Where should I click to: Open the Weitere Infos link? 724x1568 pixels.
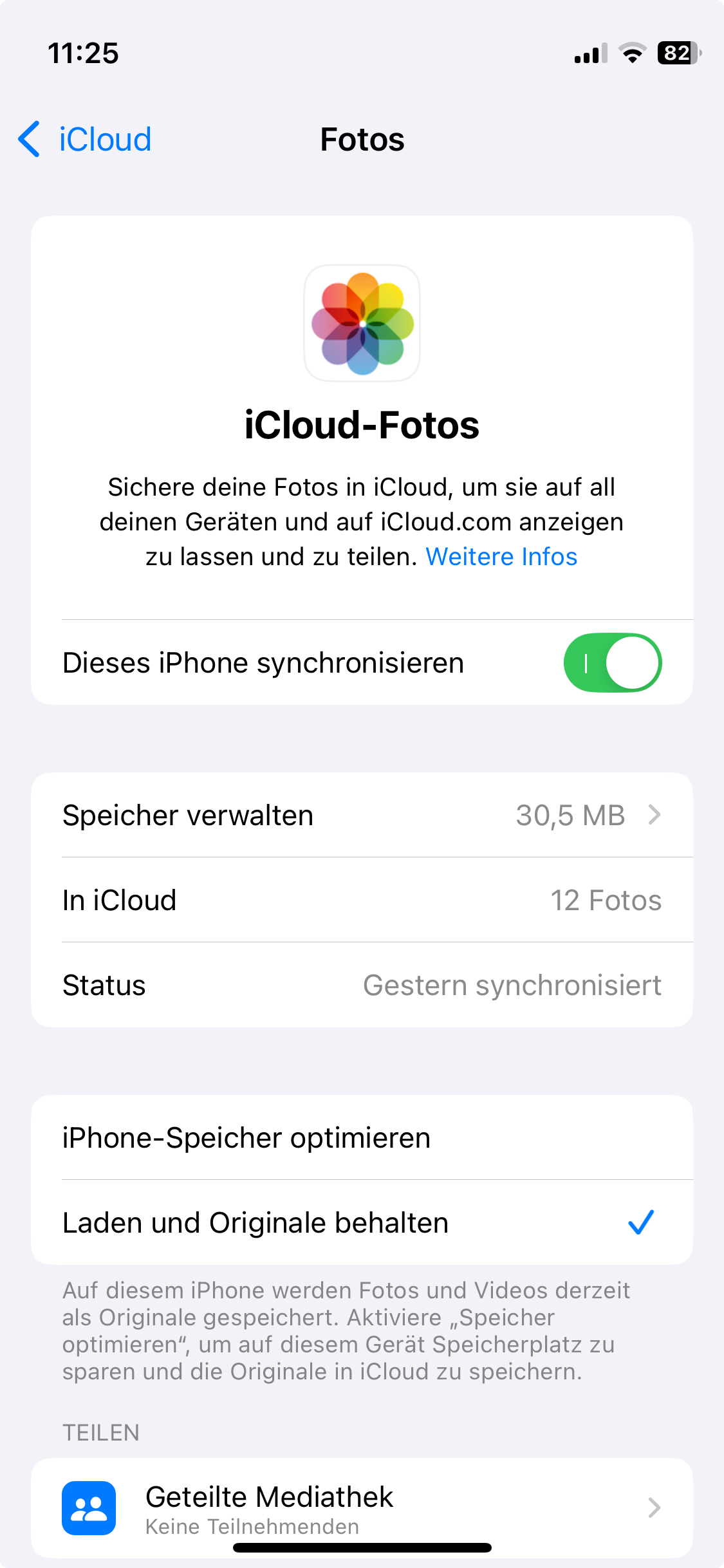click(x=501, y=557)
